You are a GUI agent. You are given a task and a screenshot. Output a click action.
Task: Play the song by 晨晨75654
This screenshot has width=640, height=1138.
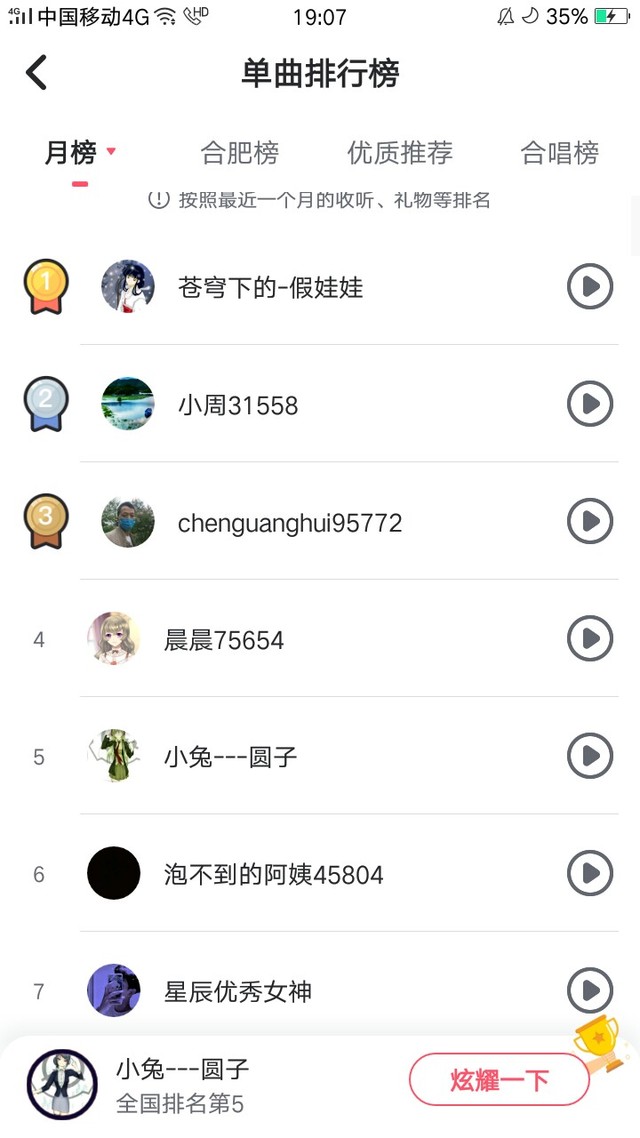coord(590,639)
